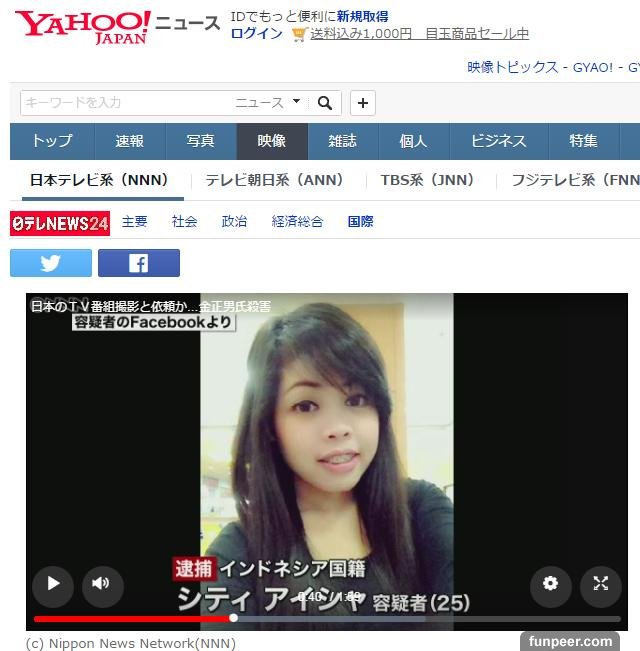
Task: Switch to the 雑誌 tab
Action: 343,141
